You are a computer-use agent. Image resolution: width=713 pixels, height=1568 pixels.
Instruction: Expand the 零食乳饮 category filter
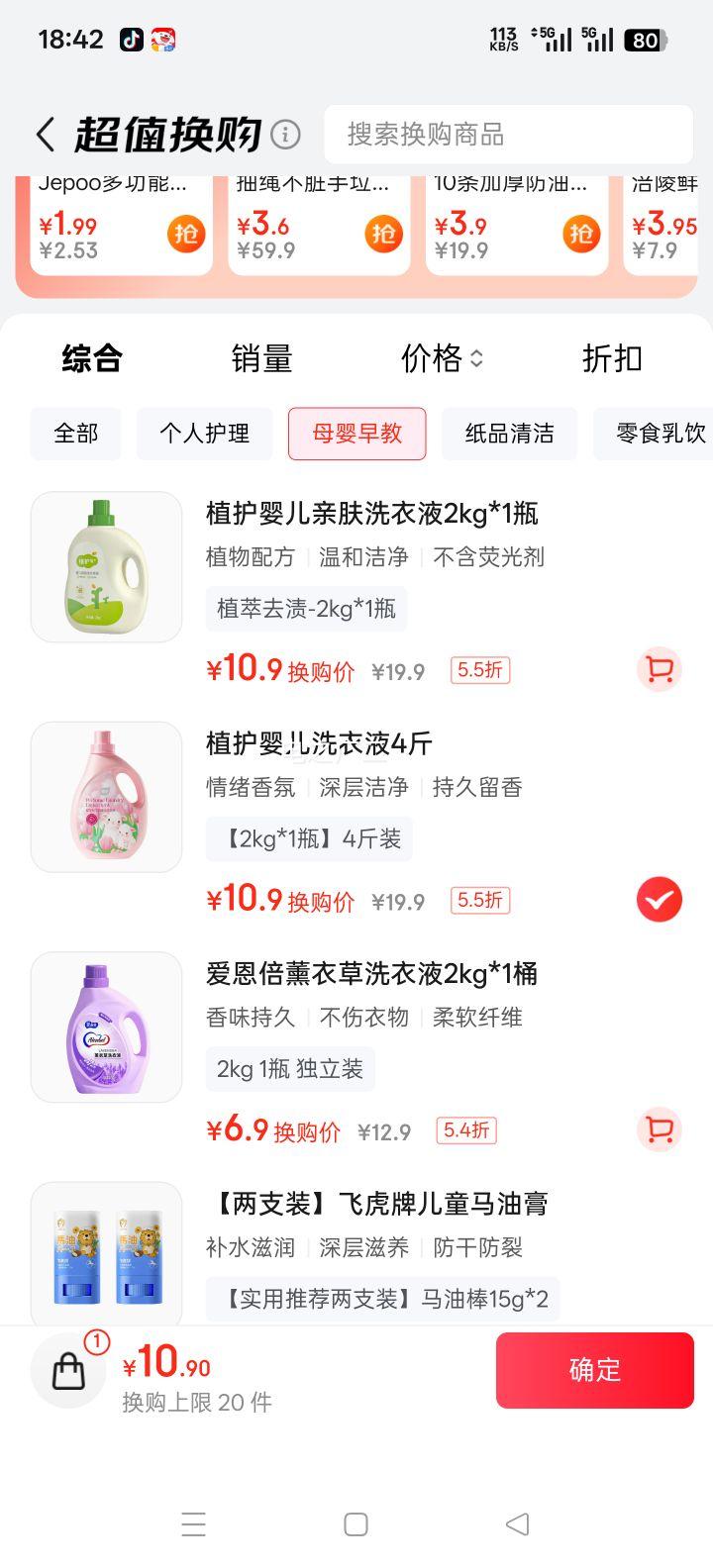click(x=655, y=434)
